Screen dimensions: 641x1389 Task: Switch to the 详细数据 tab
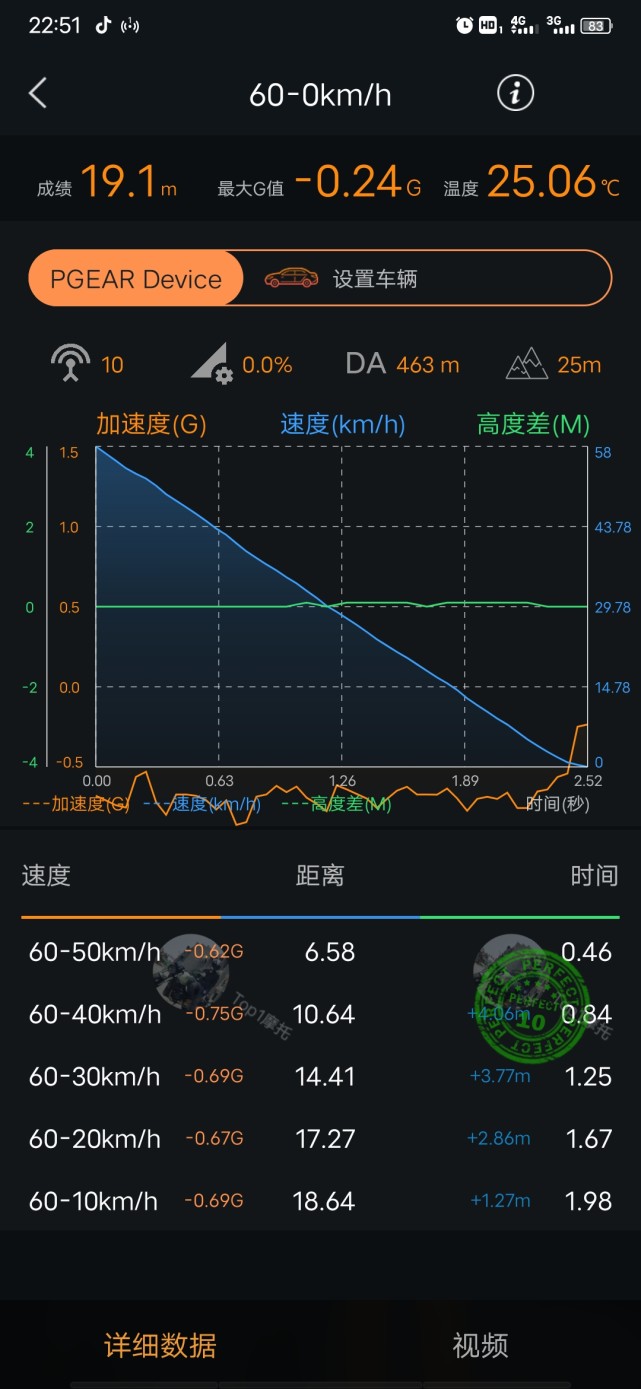[x=160, y=1345]
